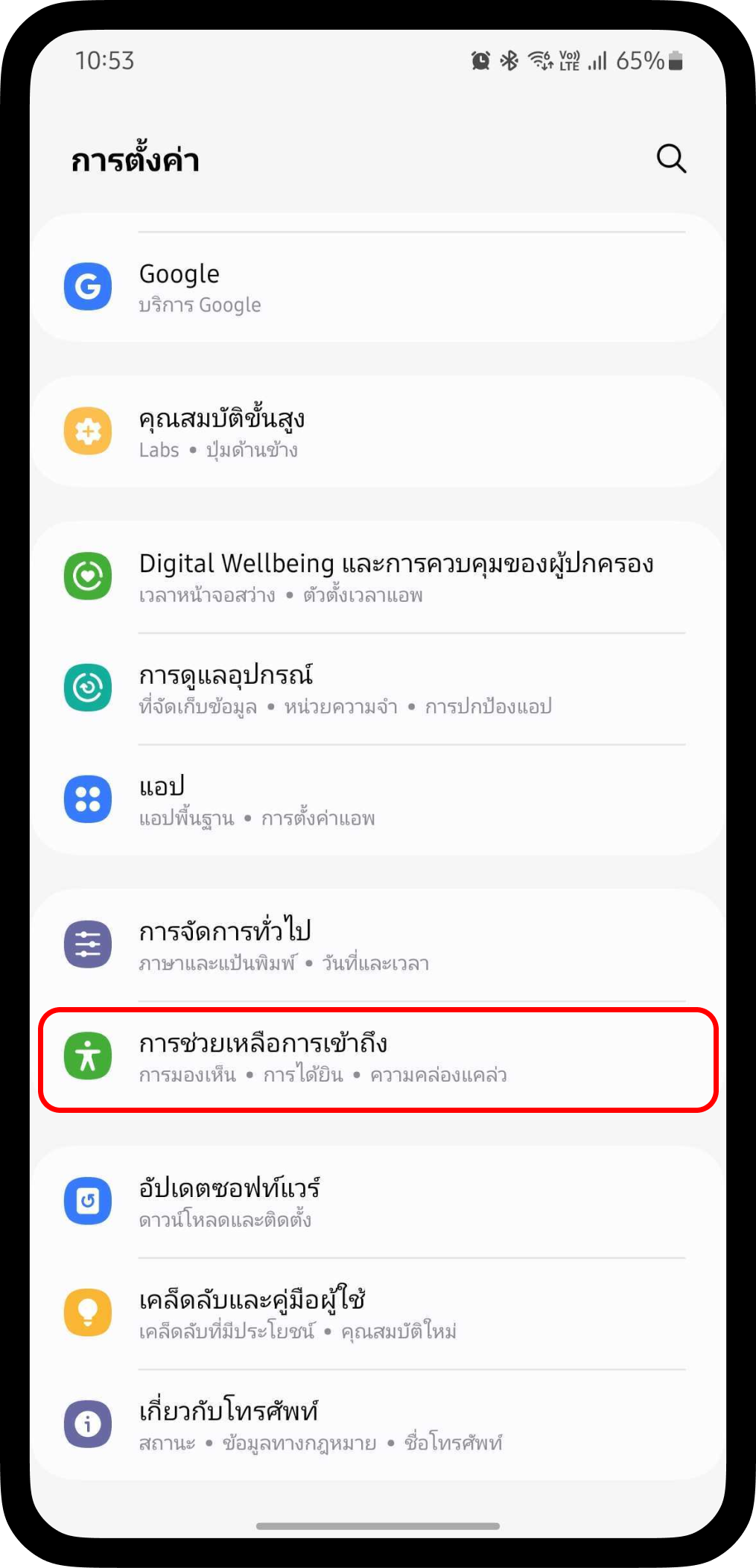Open the settings search icon
The height and width of the screenshot is (1568, 756).
tap(670, 159)
